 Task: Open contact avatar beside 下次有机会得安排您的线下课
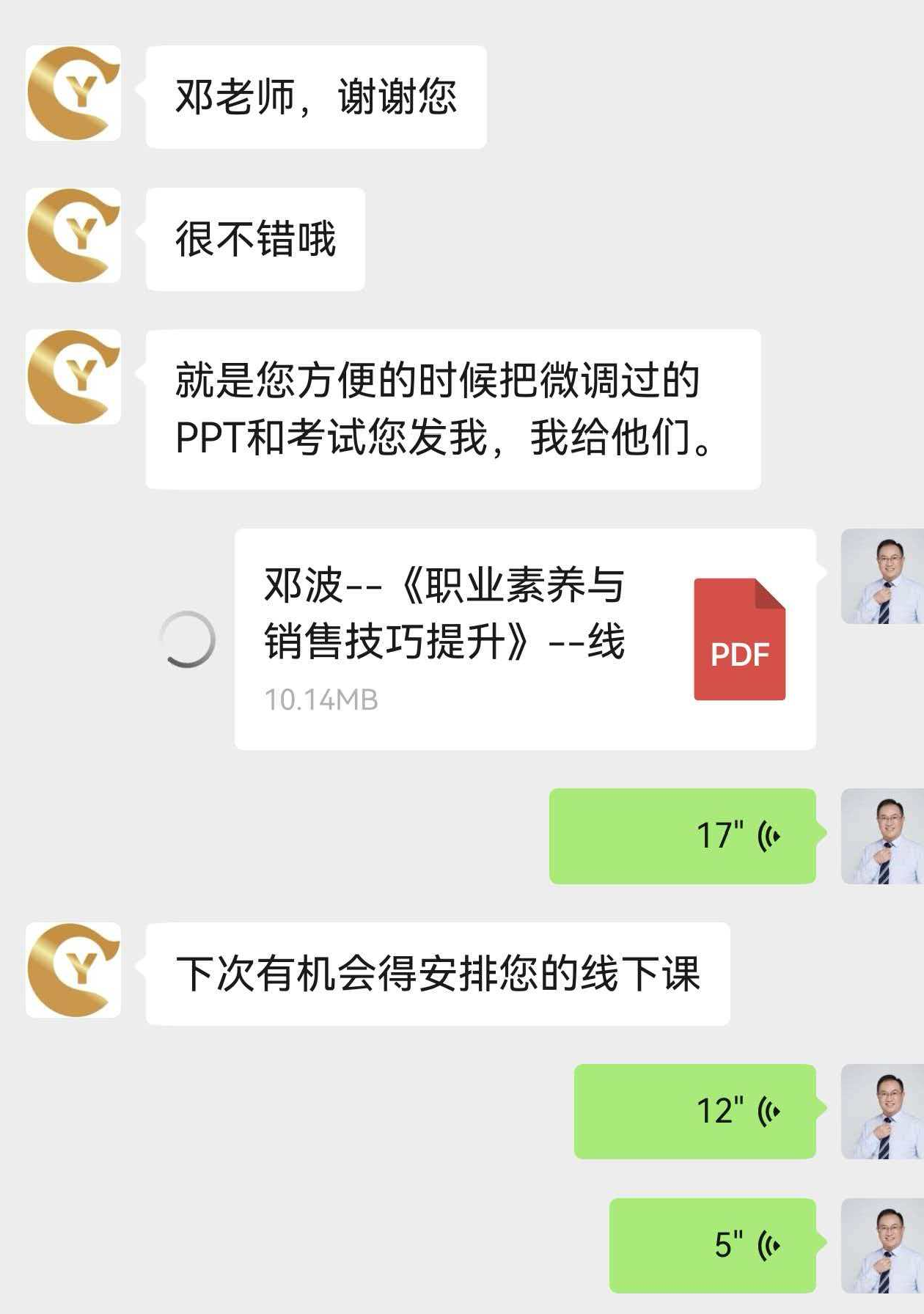[x=73, y=969]
